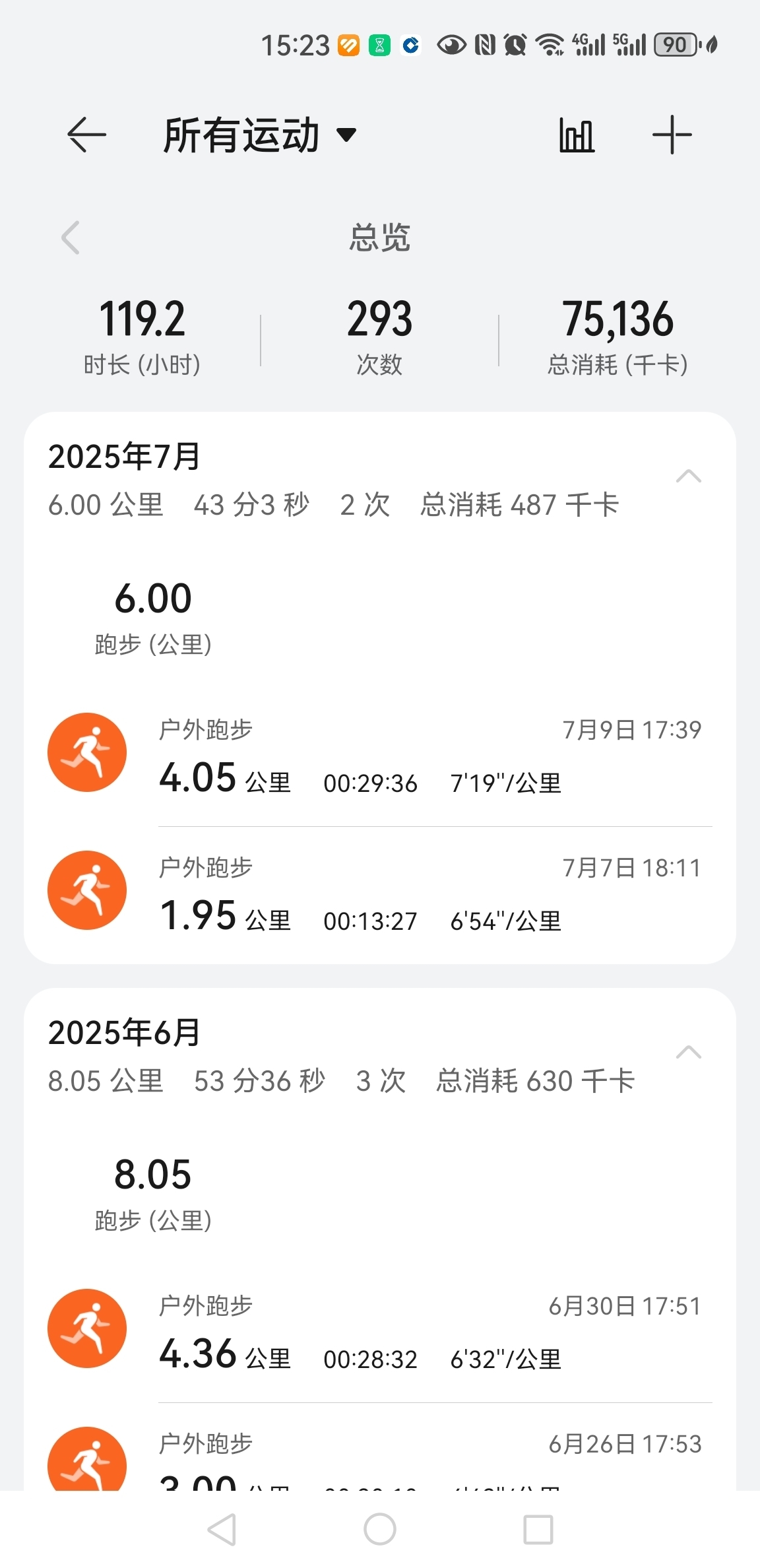Tap the system home button
760x1568 pixels.
click(380, 1530)
